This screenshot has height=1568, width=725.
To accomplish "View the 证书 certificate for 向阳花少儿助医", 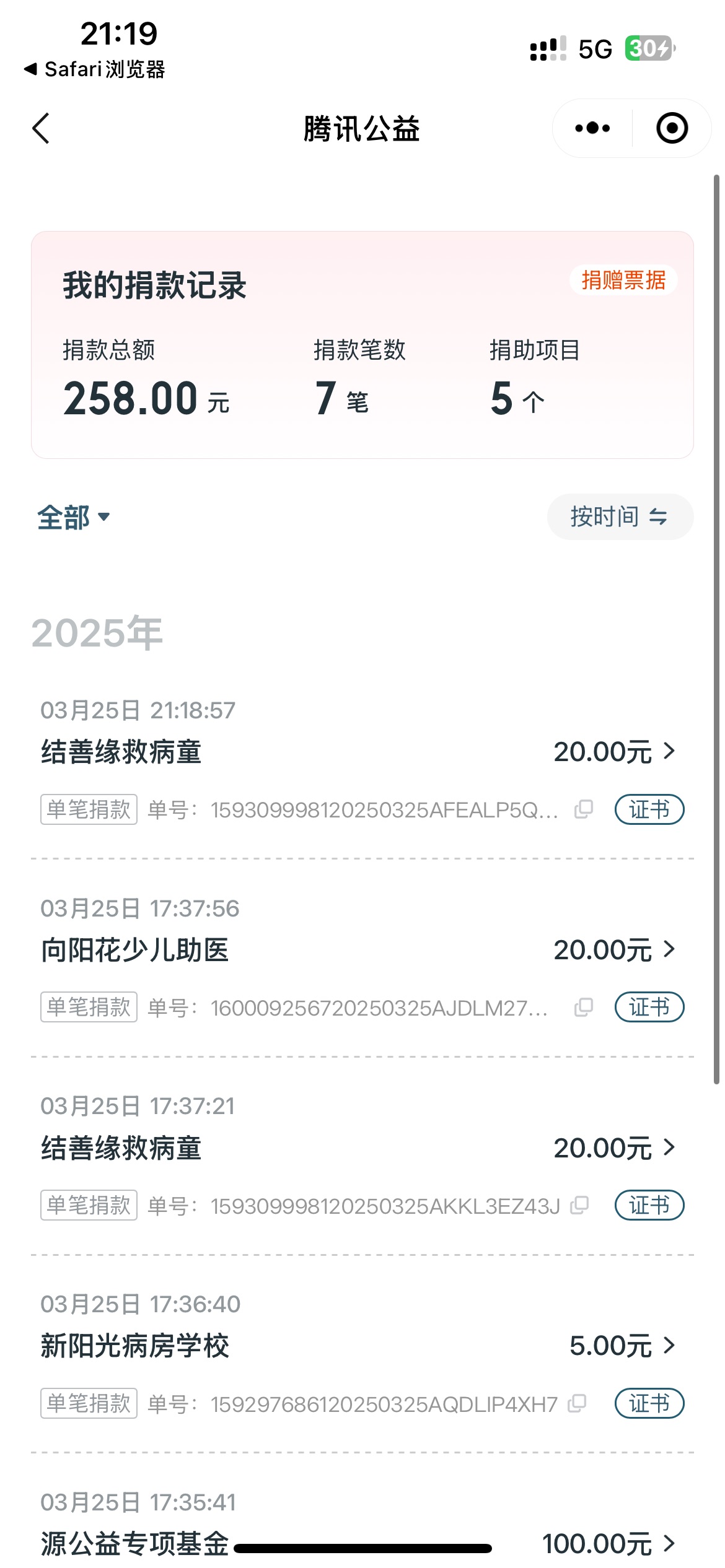I will click(x=649, y=1008).
